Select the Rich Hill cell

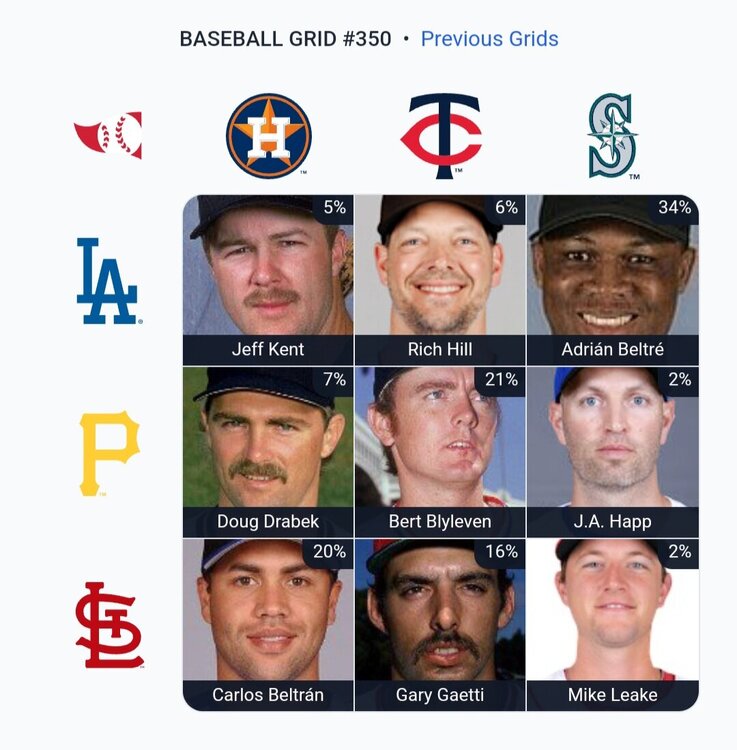tap(440, 278)
